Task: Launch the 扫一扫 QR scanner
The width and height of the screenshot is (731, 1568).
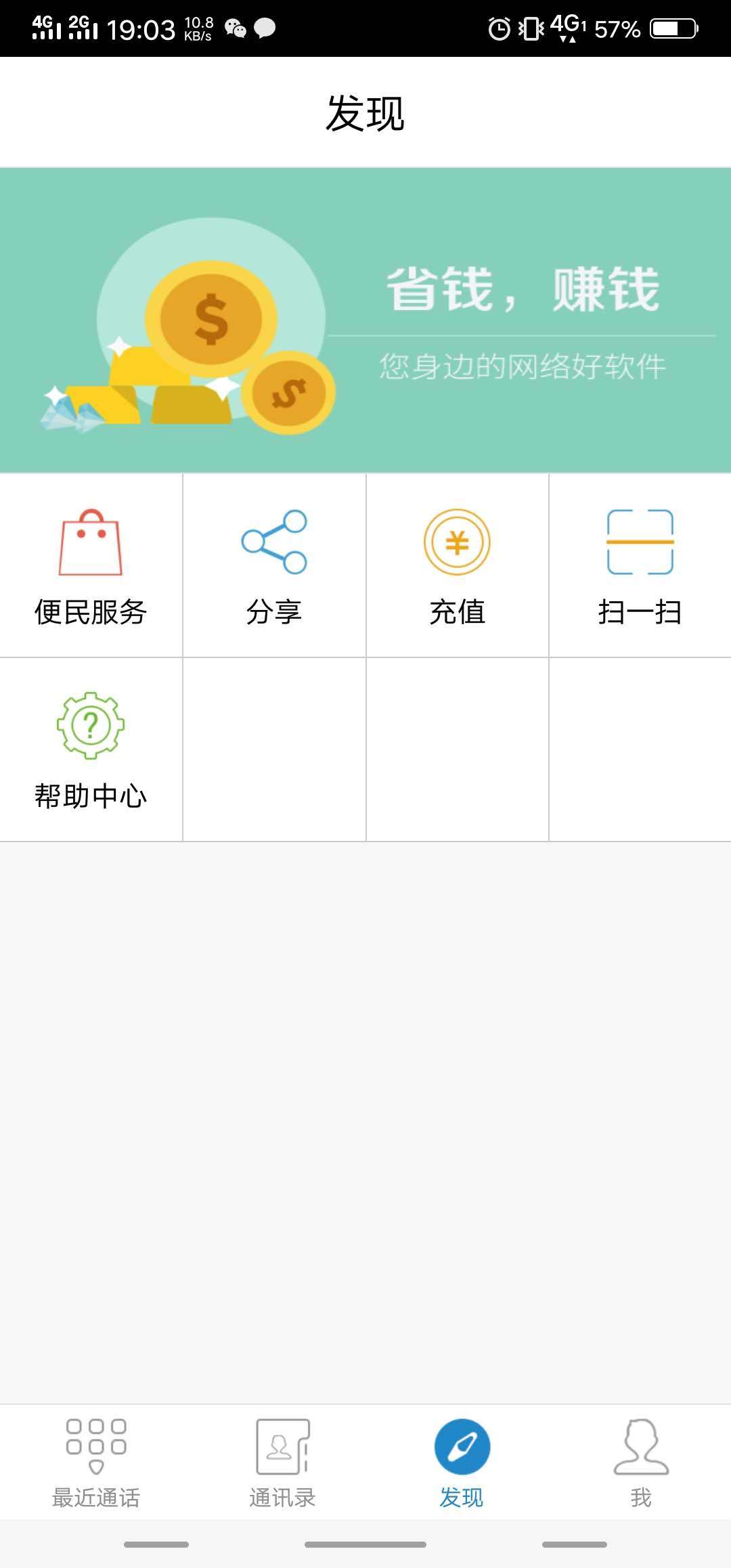Action: [x=640, y=566]
